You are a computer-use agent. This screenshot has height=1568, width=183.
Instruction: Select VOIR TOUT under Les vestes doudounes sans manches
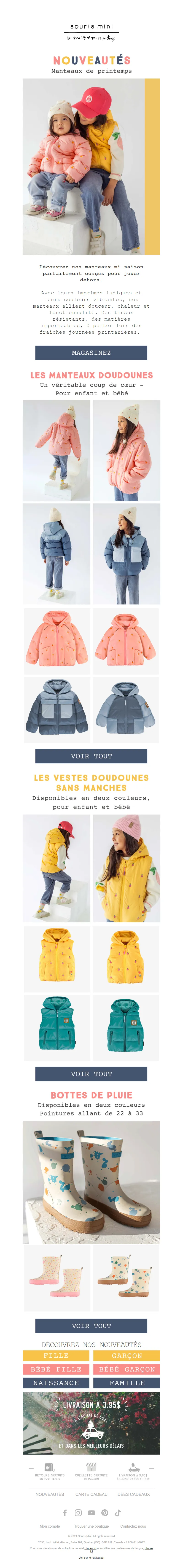point(91,1074)
